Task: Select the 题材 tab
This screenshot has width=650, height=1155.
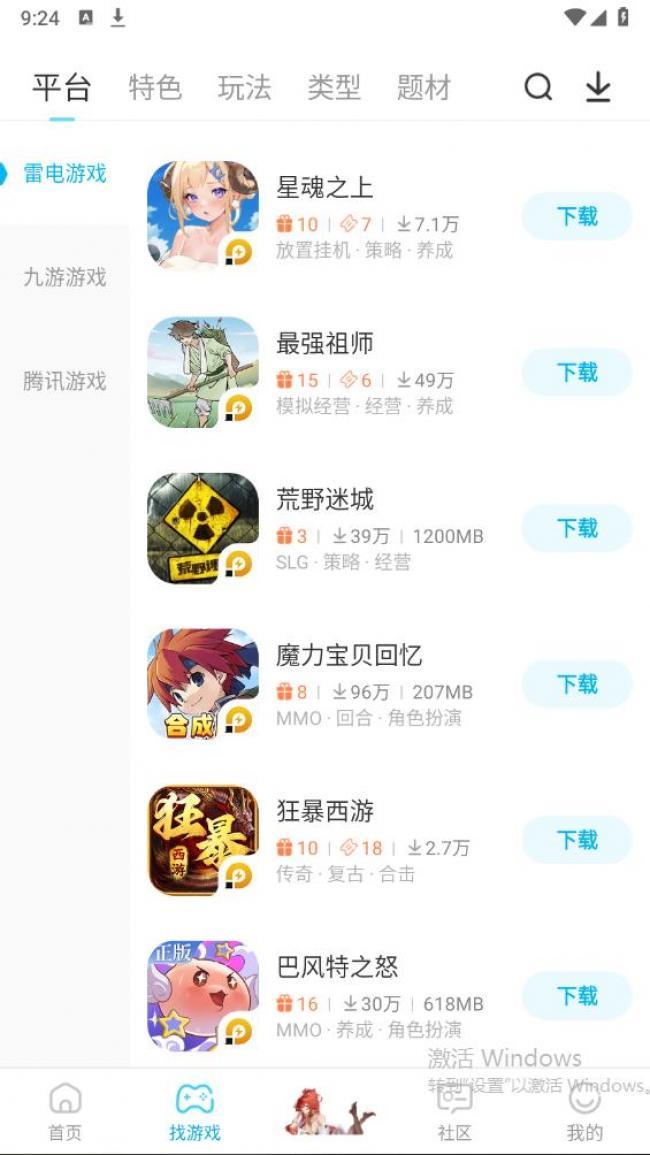Action: point(424,88)
